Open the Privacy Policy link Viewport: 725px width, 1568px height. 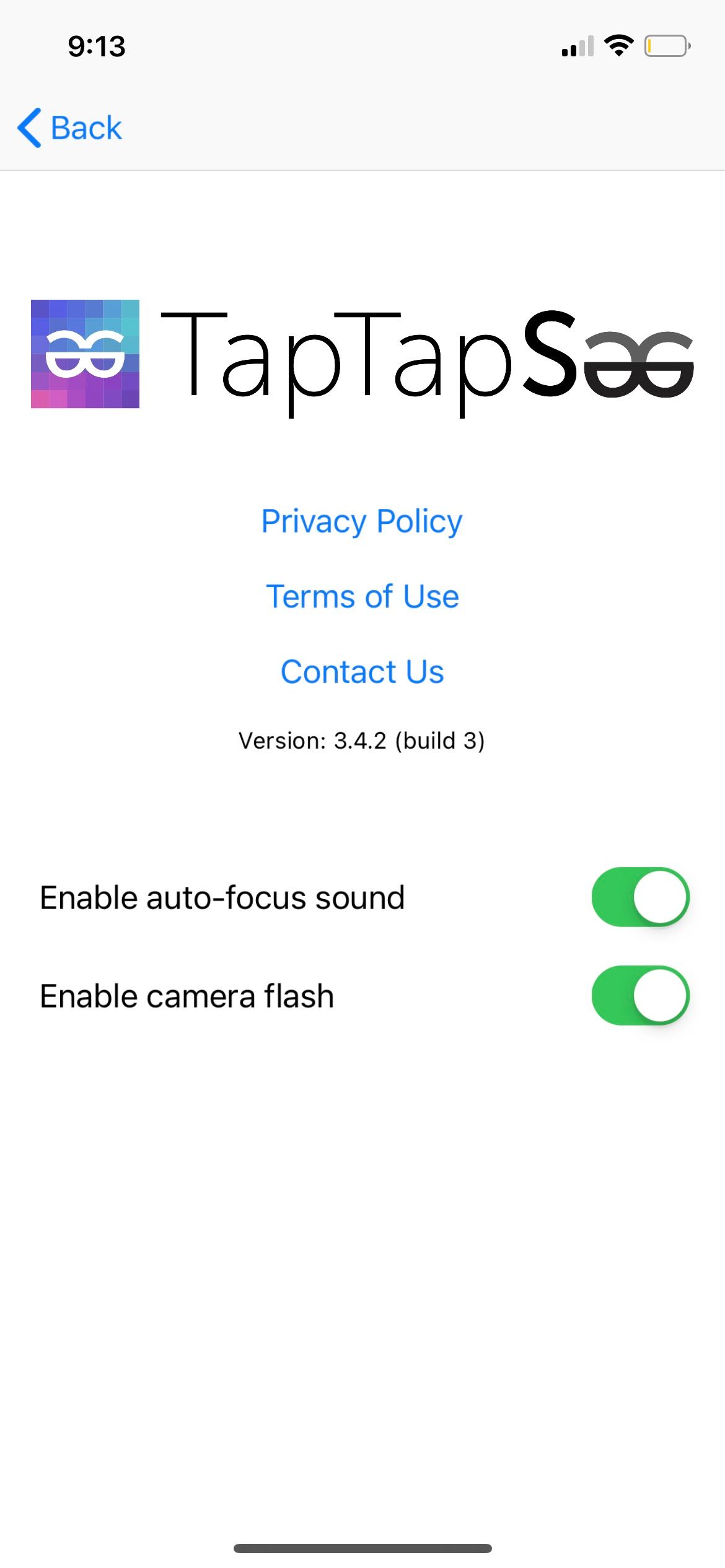pyautogui.click(x=362, y=521)
